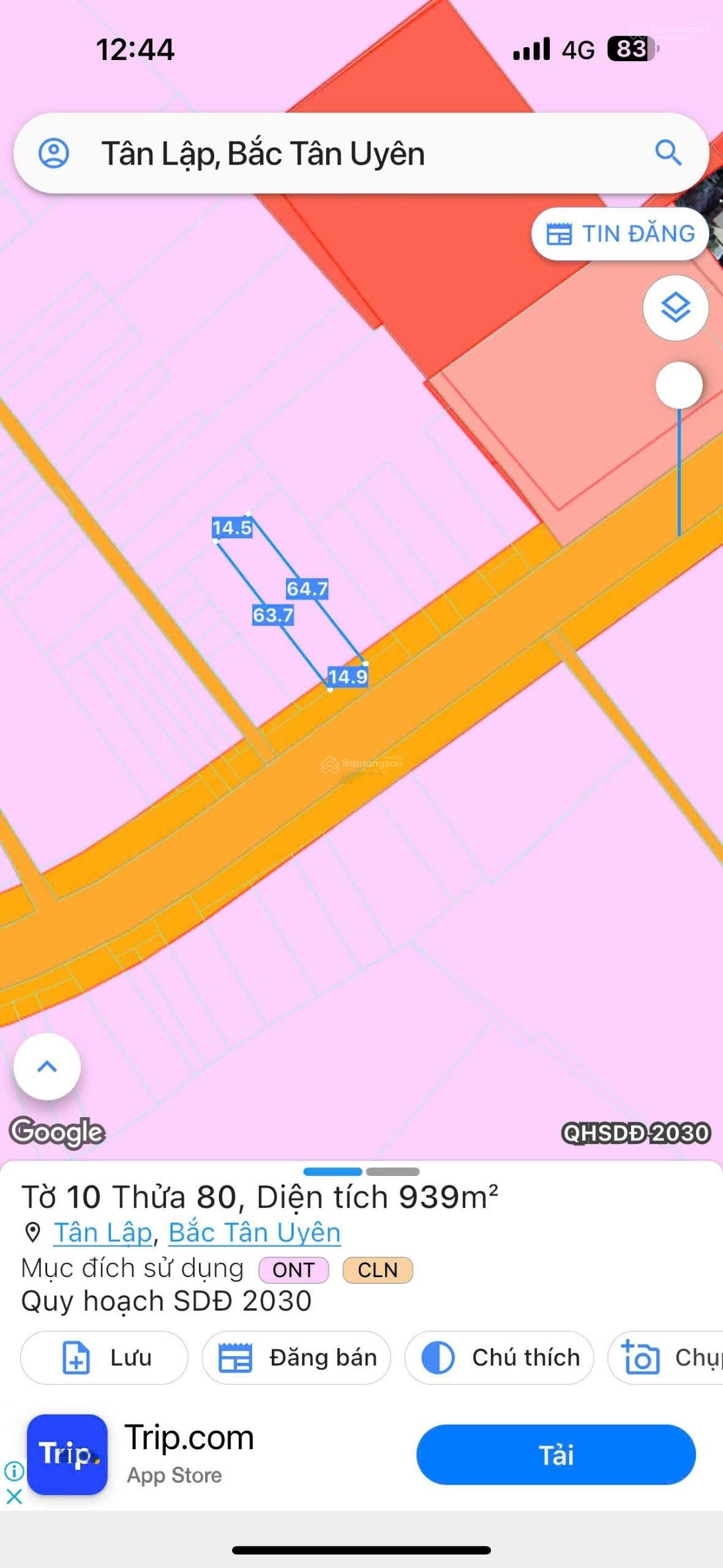Open the Tân Lập, Bắc Tân Uyên search field
Viewport: 723px width, 1568px height.
pos(343,154)
